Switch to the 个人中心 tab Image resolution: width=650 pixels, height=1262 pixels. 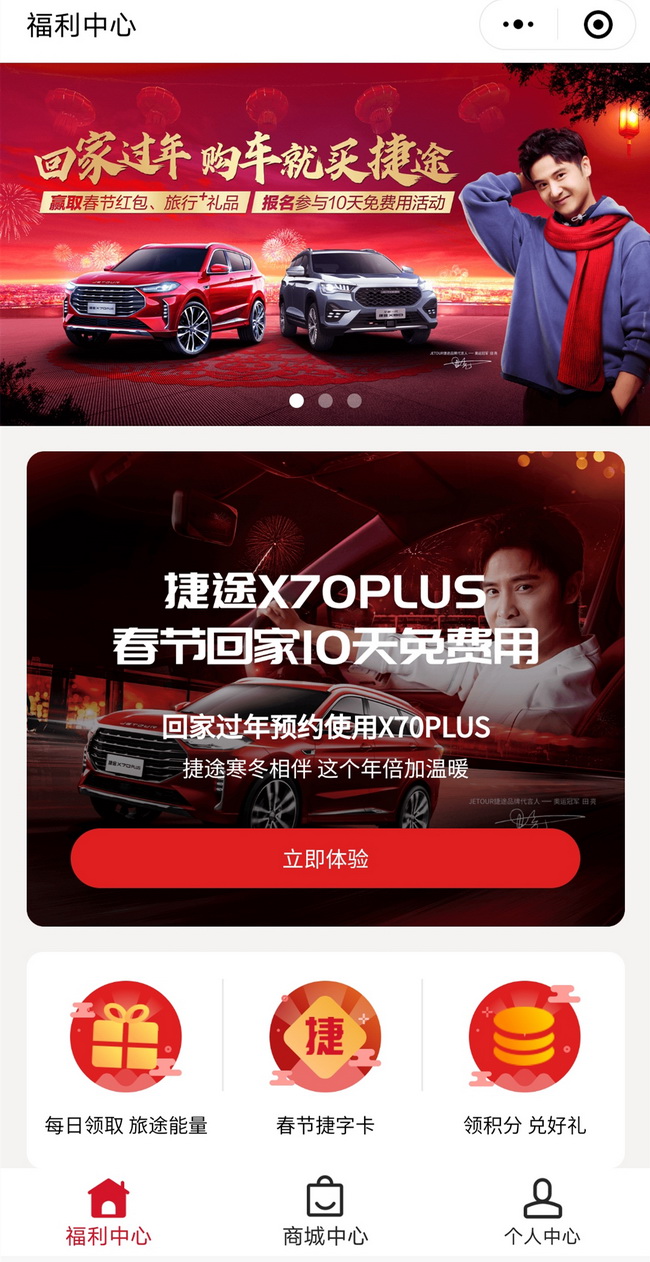click(541, 1212)
